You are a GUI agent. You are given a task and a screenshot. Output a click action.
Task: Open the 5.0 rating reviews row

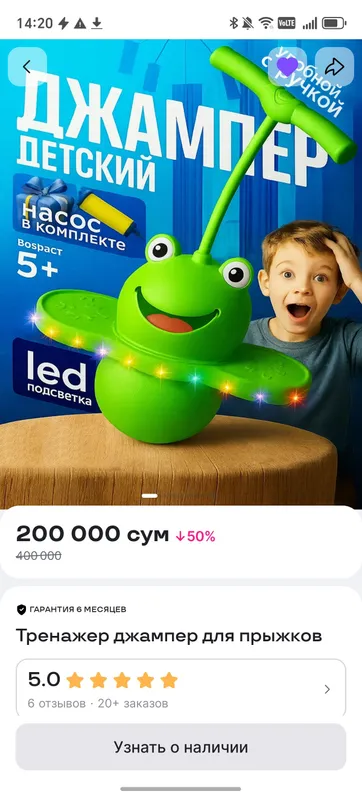point(181,688)
